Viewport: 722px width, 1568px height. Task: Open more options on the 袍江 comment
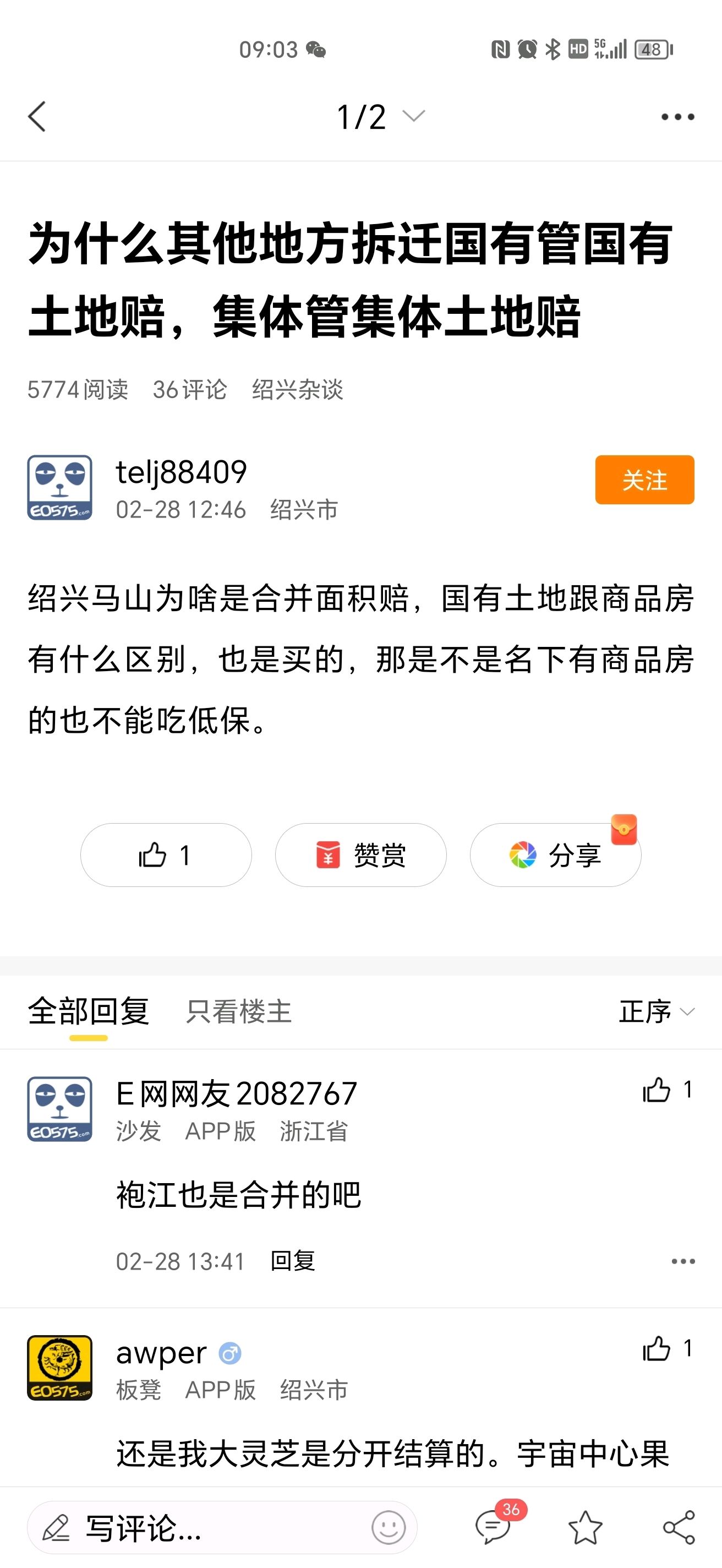pyautogui.click(x=682, y=1261)
